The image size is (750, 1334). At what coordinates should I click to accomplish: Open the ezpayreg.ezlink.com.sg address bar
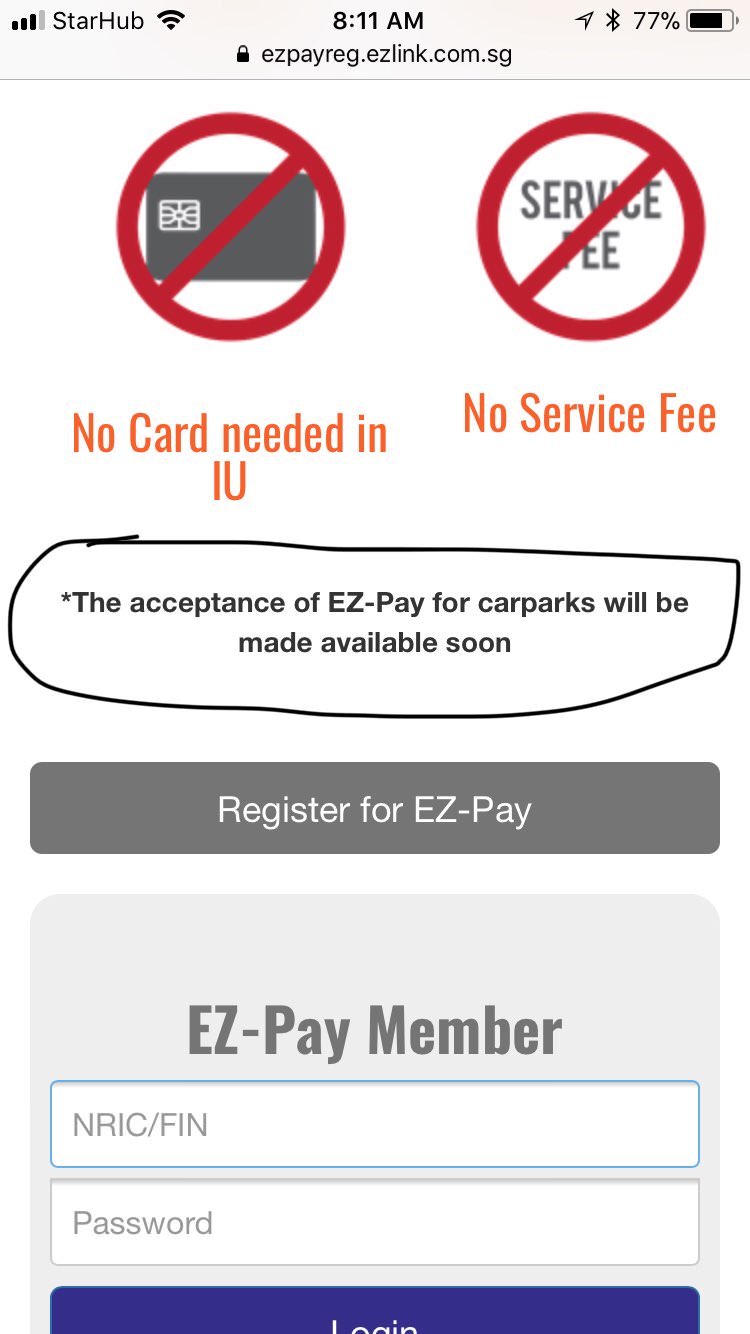coord(375,54)
